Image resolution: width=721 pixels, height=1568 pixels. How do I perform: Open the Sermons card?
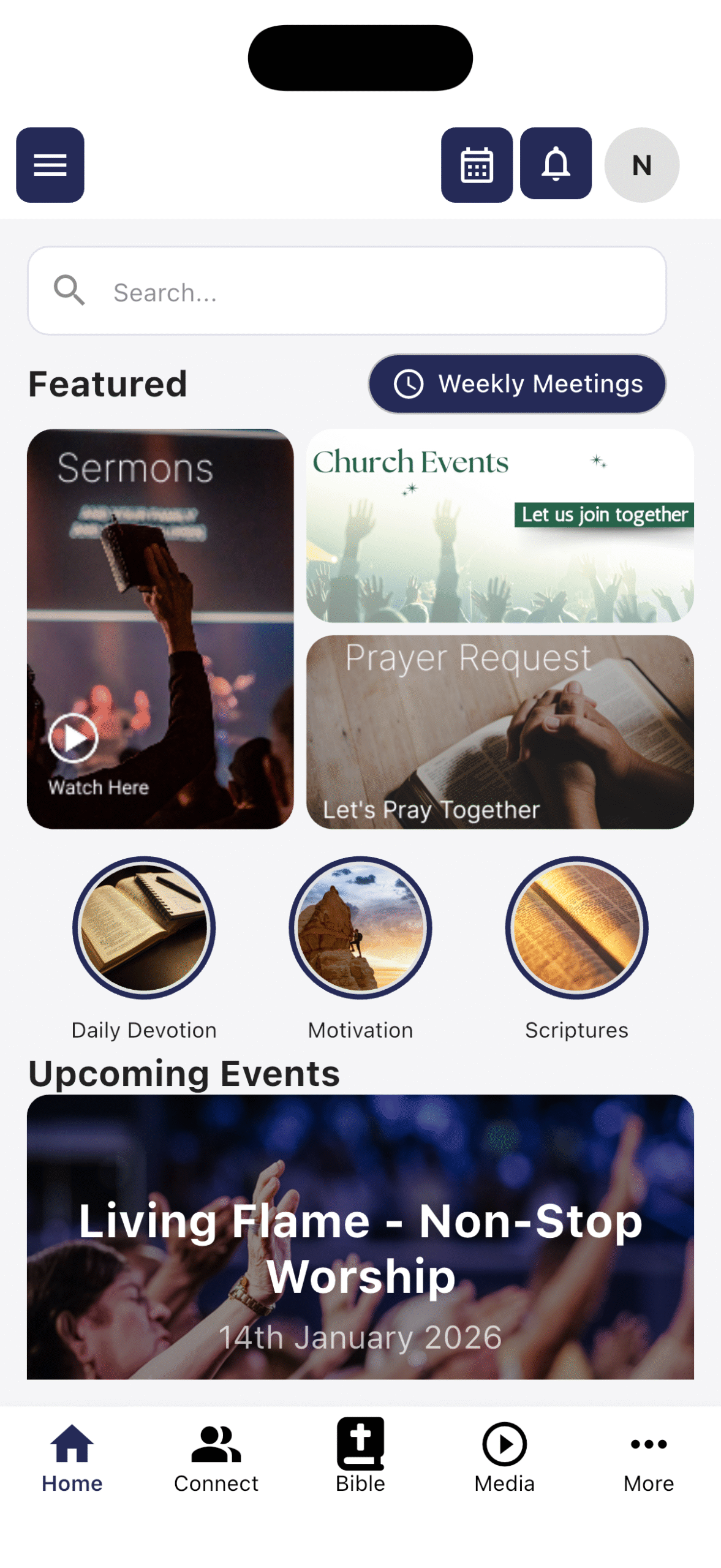[x=160, y=628]
